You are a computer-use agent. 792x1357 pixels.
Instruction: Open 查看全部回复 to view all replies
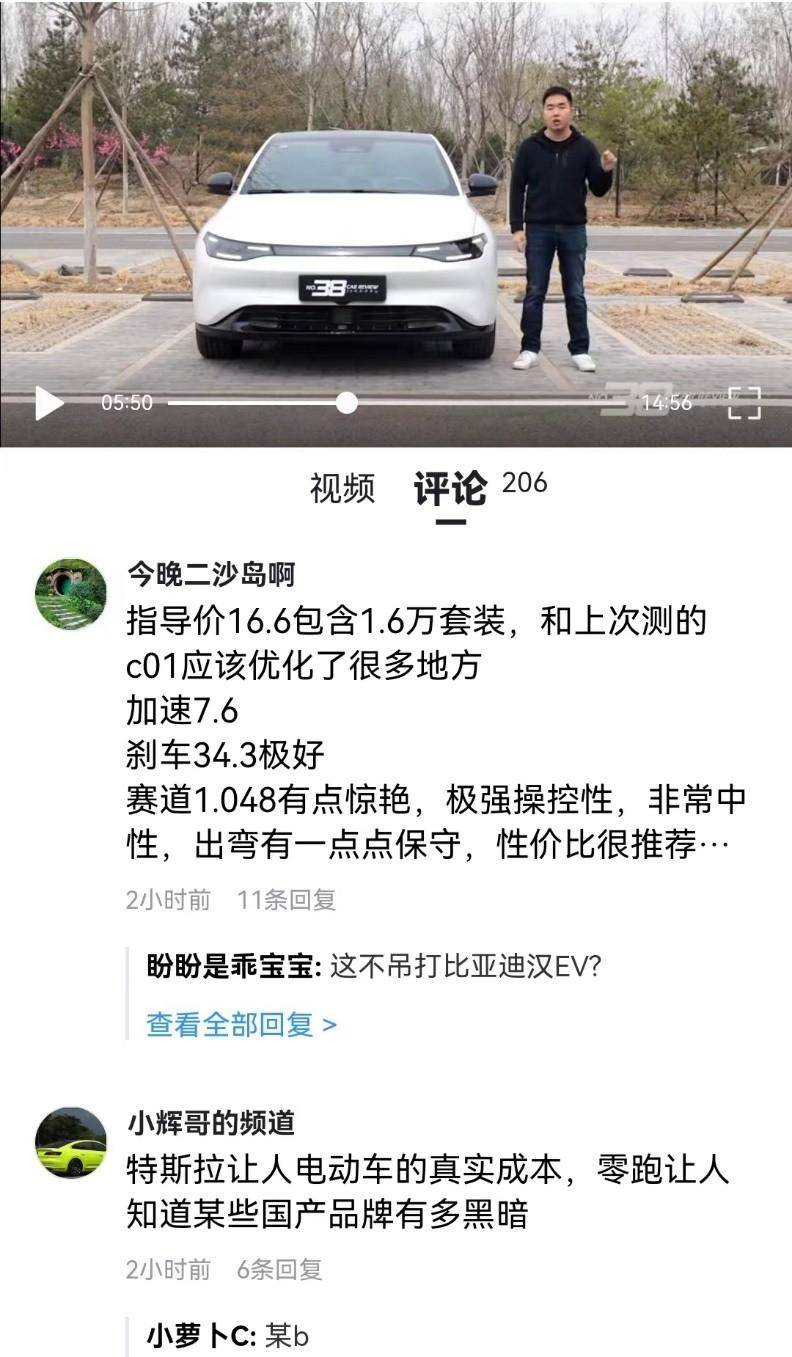(232, 1025)
